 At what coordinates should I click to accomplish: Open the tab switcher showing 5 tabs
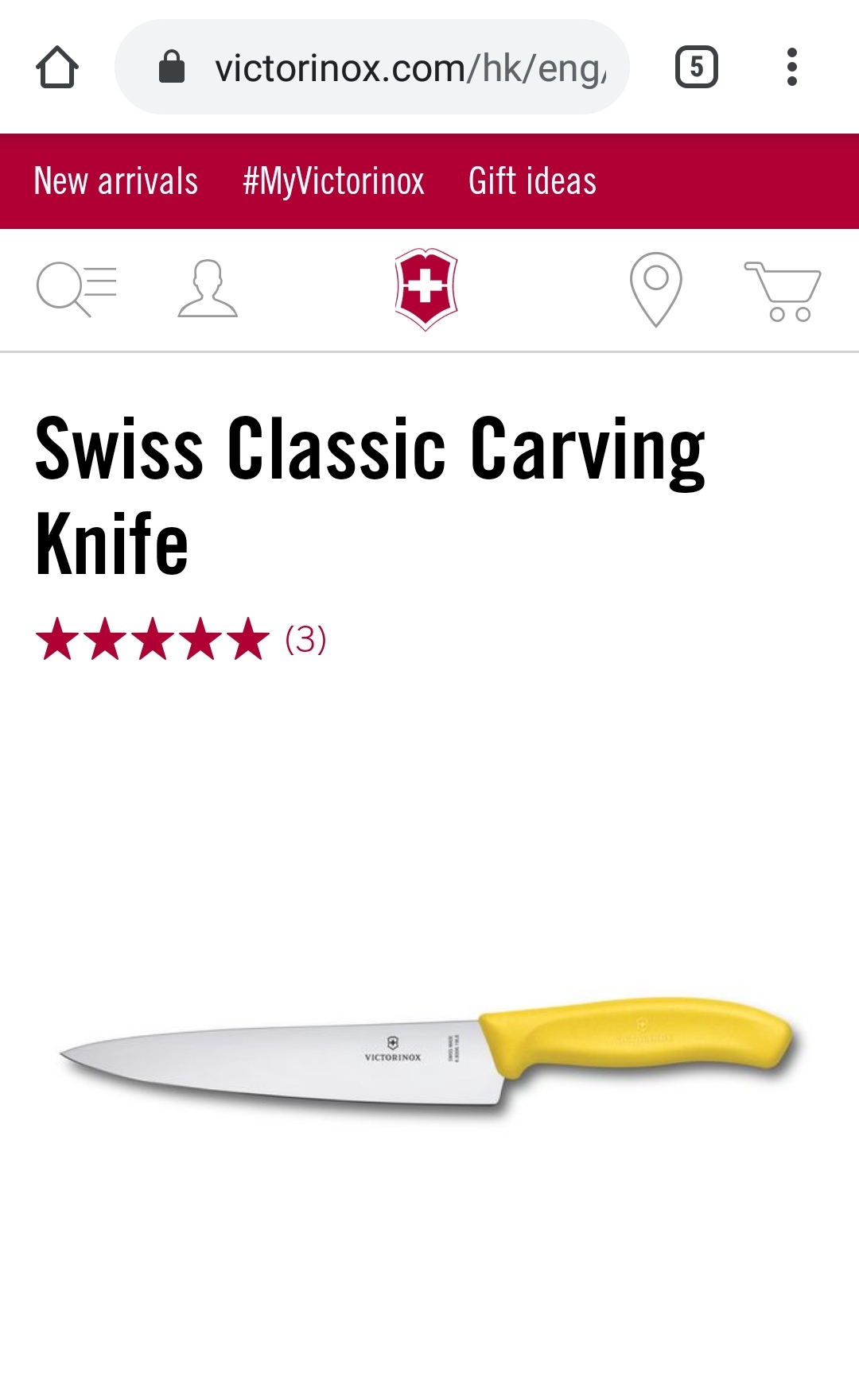[697, 67]
